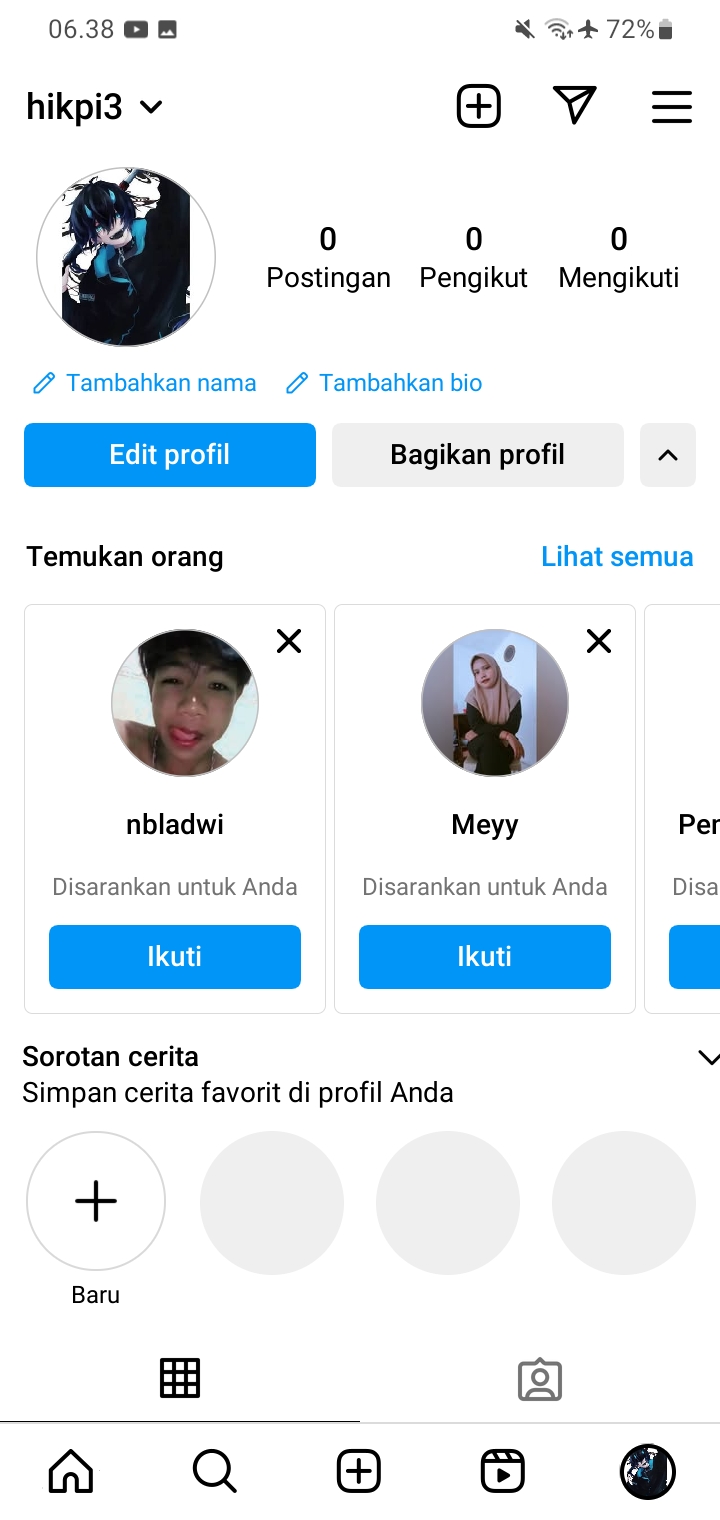Collapse the Sorotan cerita section
Image resolution: width=720 pixels, height=1520 pixels.
click(x=708, y=1057)
